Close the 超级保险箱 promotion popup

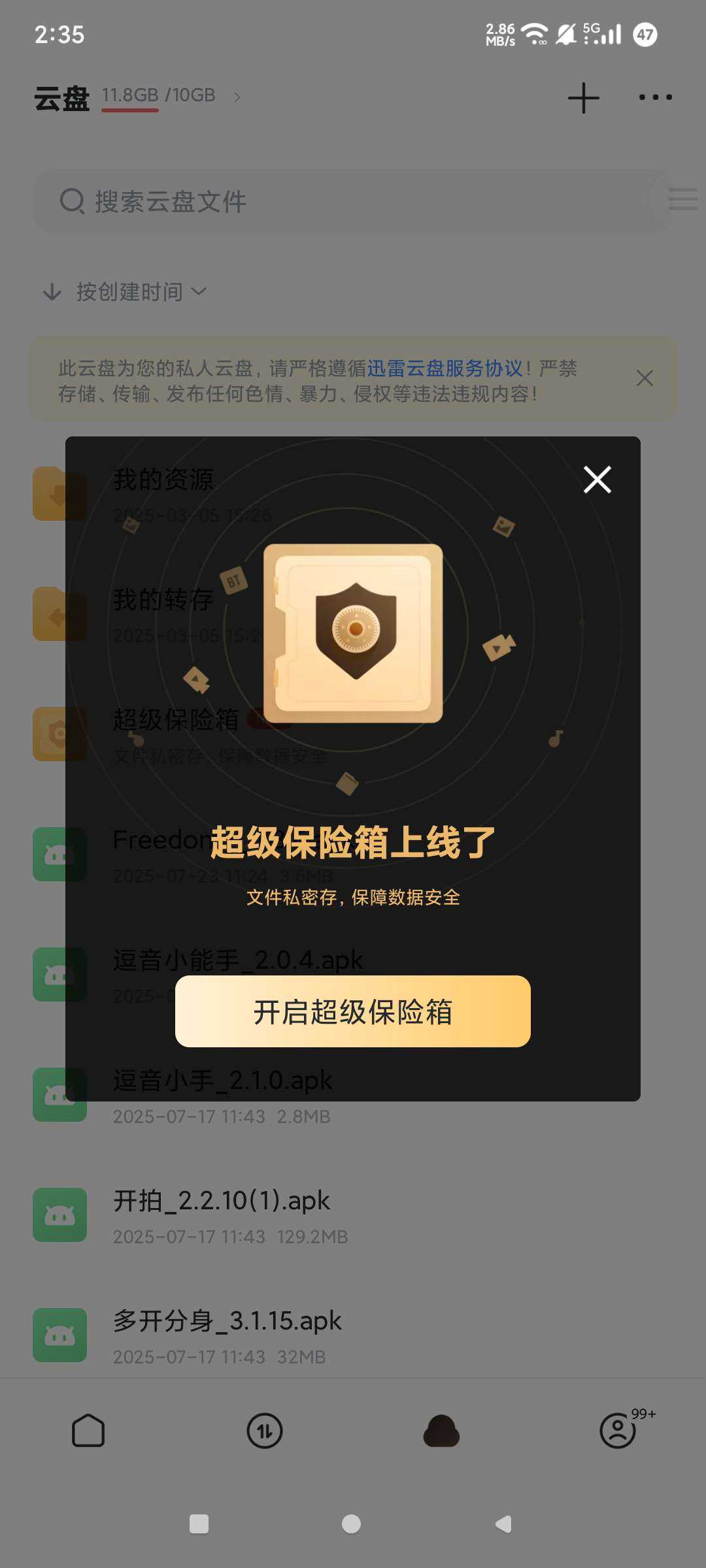tap(597, 480)
